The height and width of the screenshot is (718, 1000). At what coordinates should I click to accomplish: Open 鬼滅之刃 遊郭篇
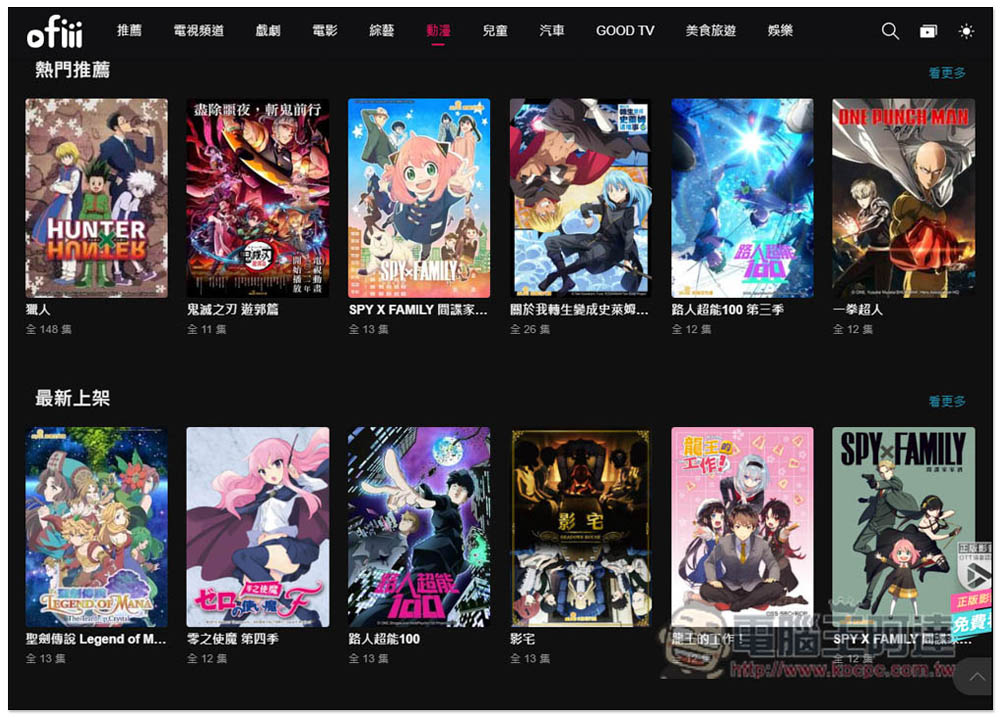coord(258,198)
